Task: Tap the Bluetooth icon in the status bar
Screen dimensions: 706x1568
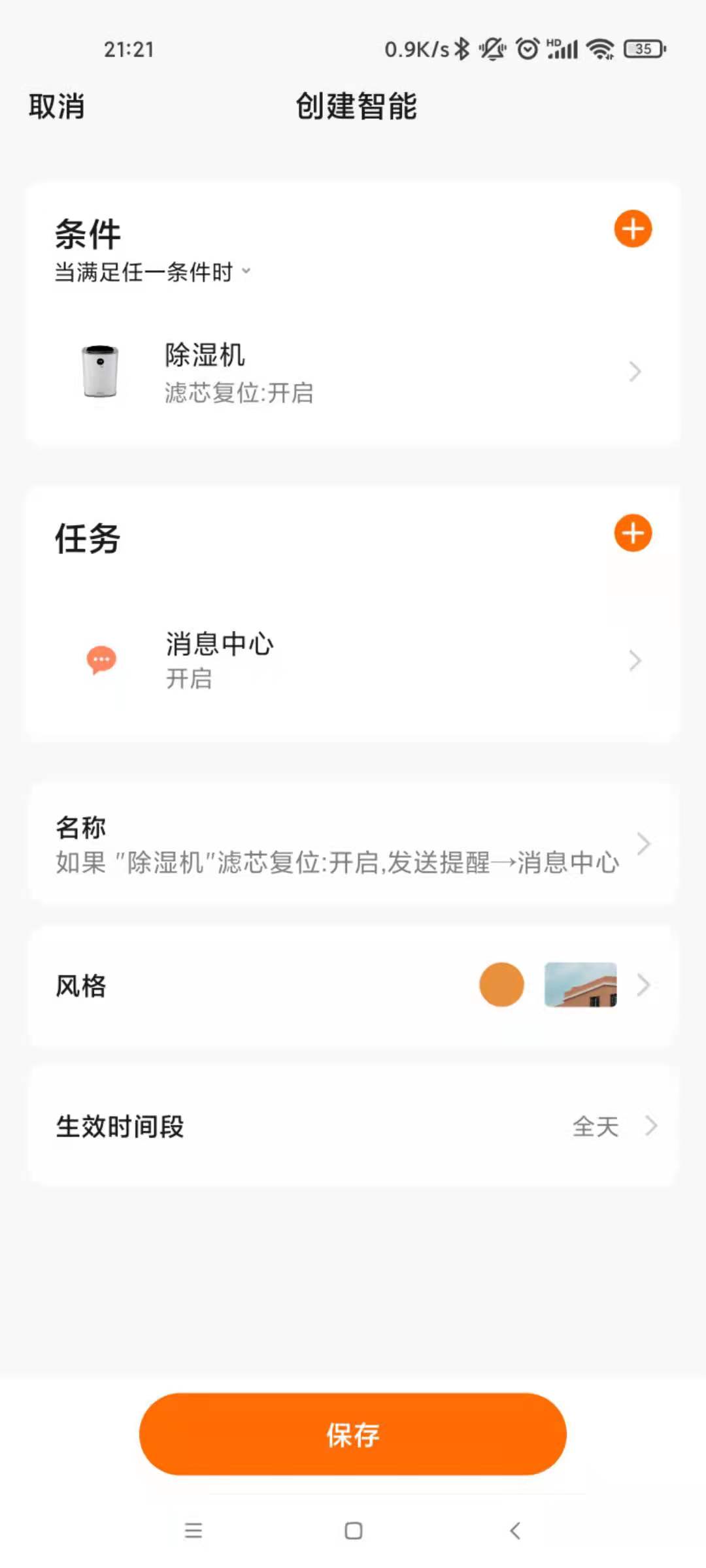Action: pos(462,48)
